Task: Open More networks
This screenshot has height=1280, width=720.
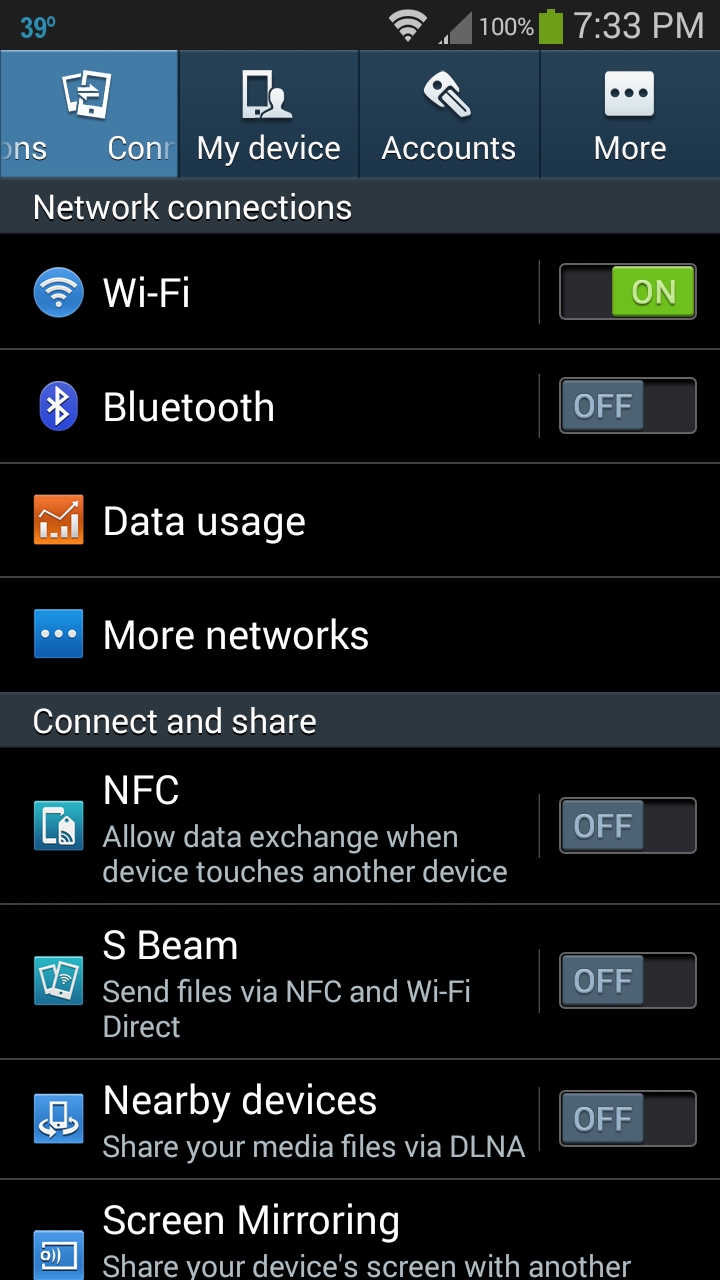Action: (x=300, y=636)
